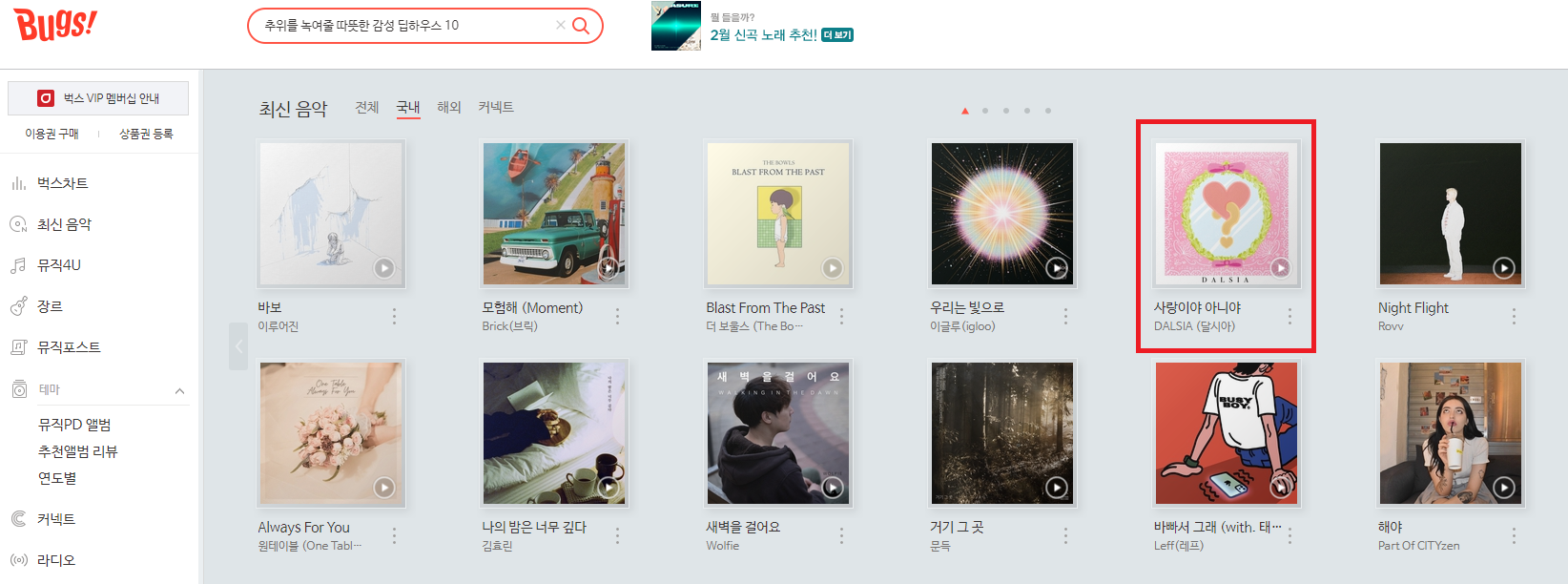1568x584 pixels.
Task: Go to 이용권 구매
Action: point(52,134)
